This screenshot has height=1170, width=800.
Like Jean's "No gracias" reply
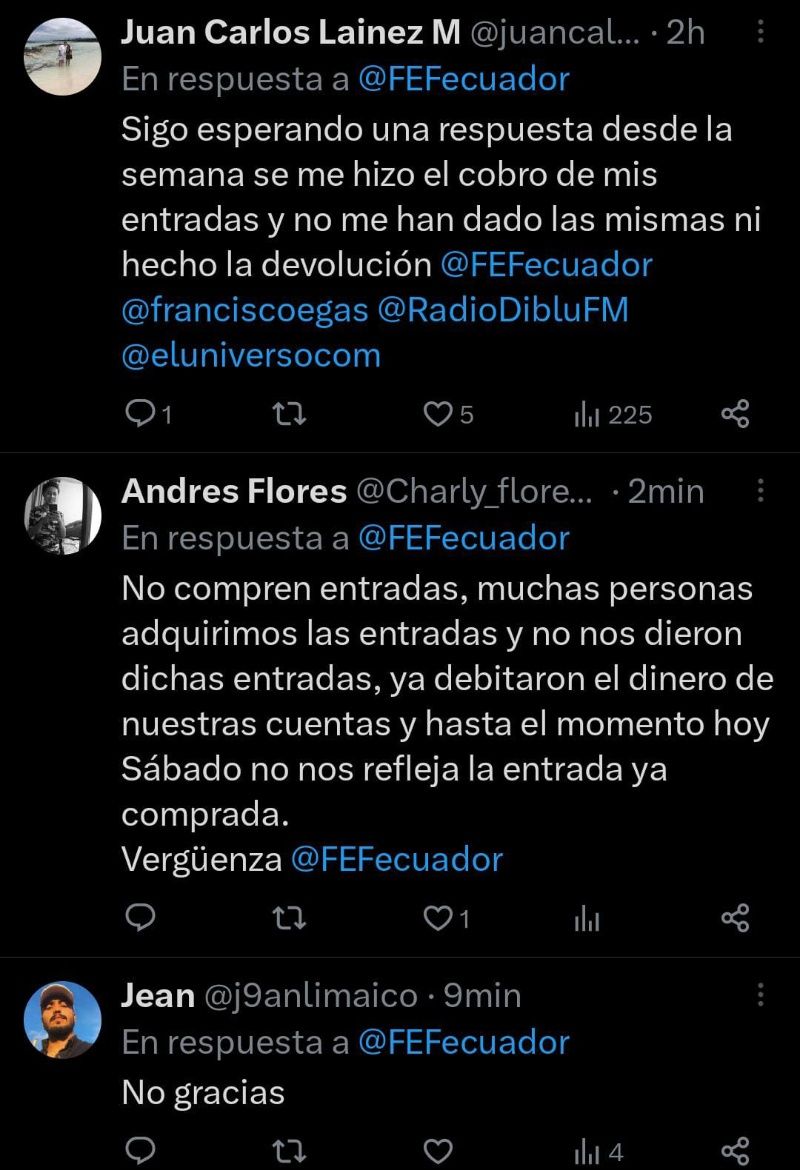pos(438,1151)
